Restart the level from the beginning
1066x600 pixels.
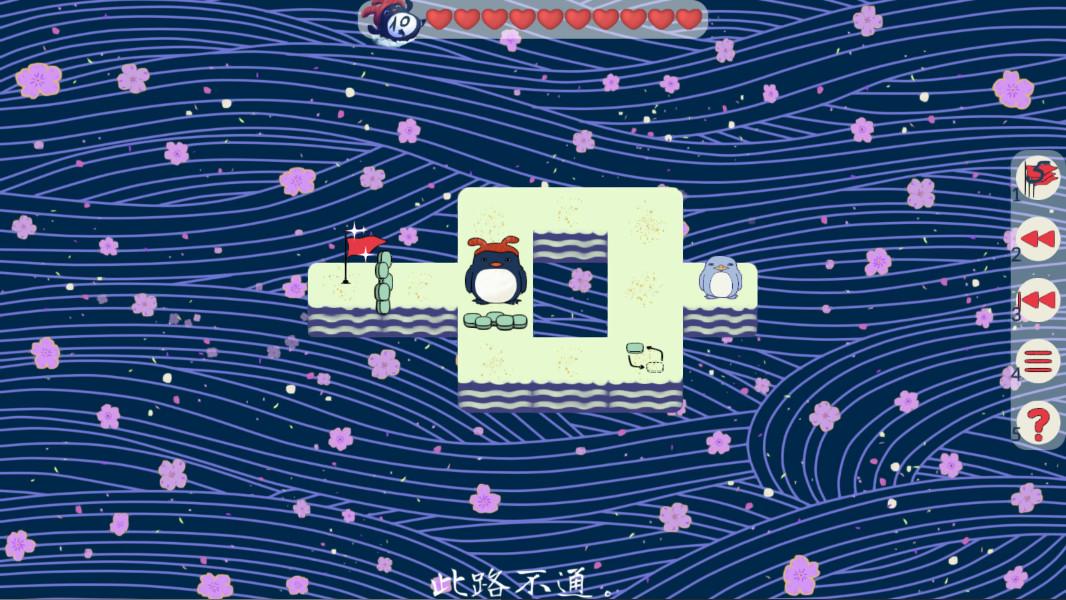(1038, 300)
